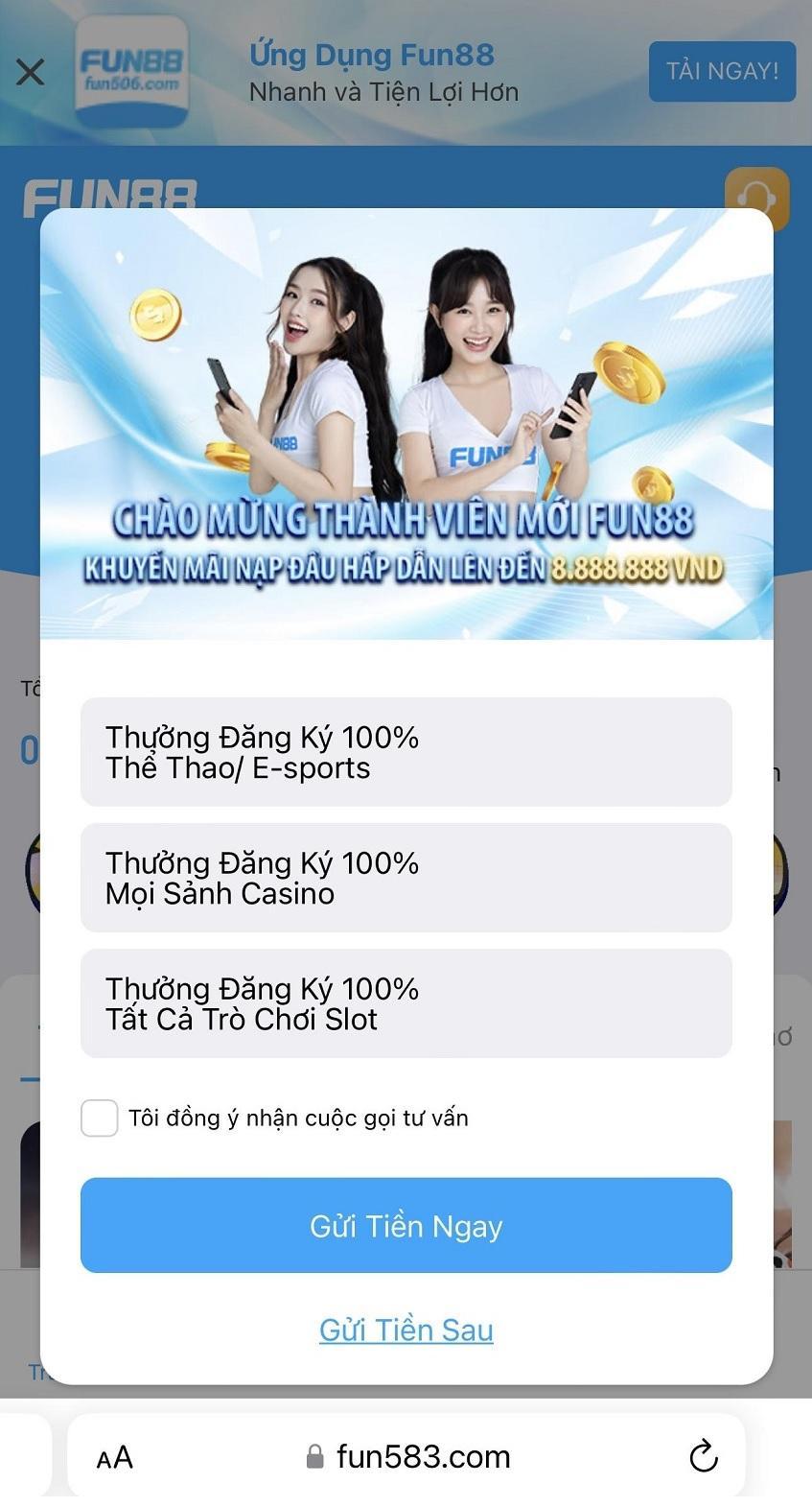
Task: Reload the page in the browser
Action: [704, 1456]
